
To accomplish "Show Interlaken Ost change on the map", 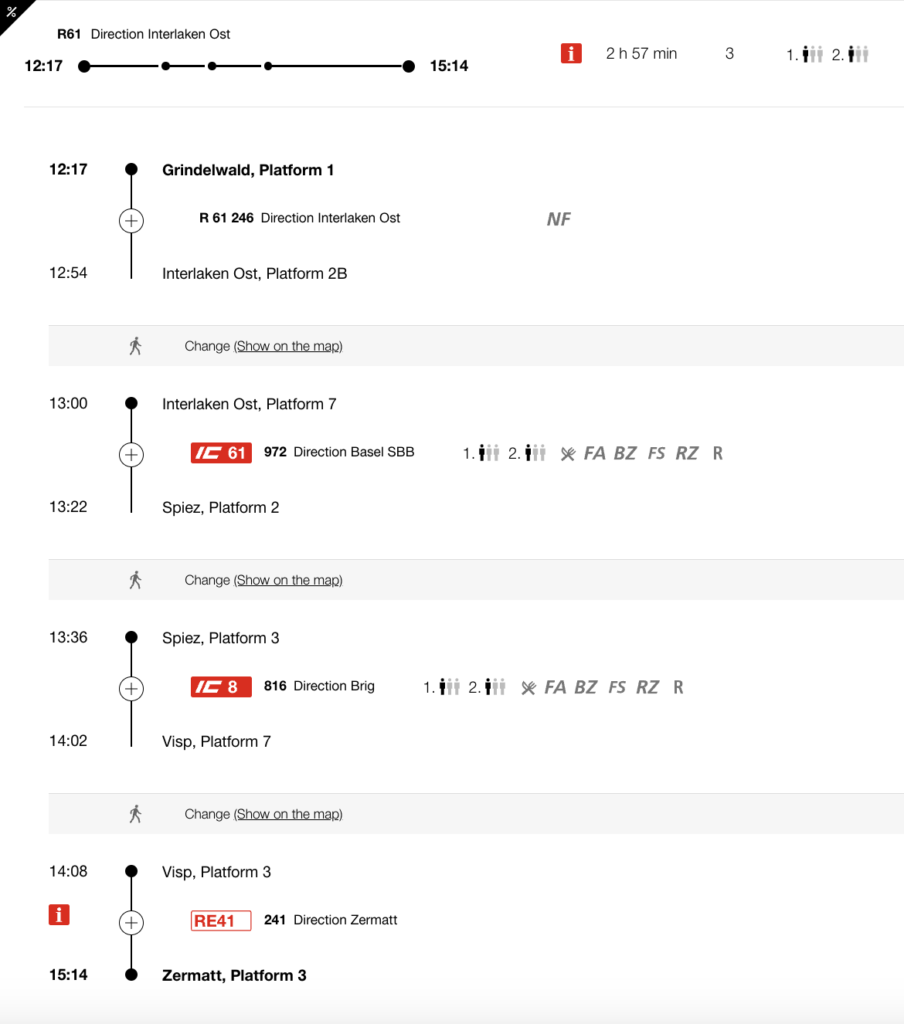I will (x=288, y=346).
